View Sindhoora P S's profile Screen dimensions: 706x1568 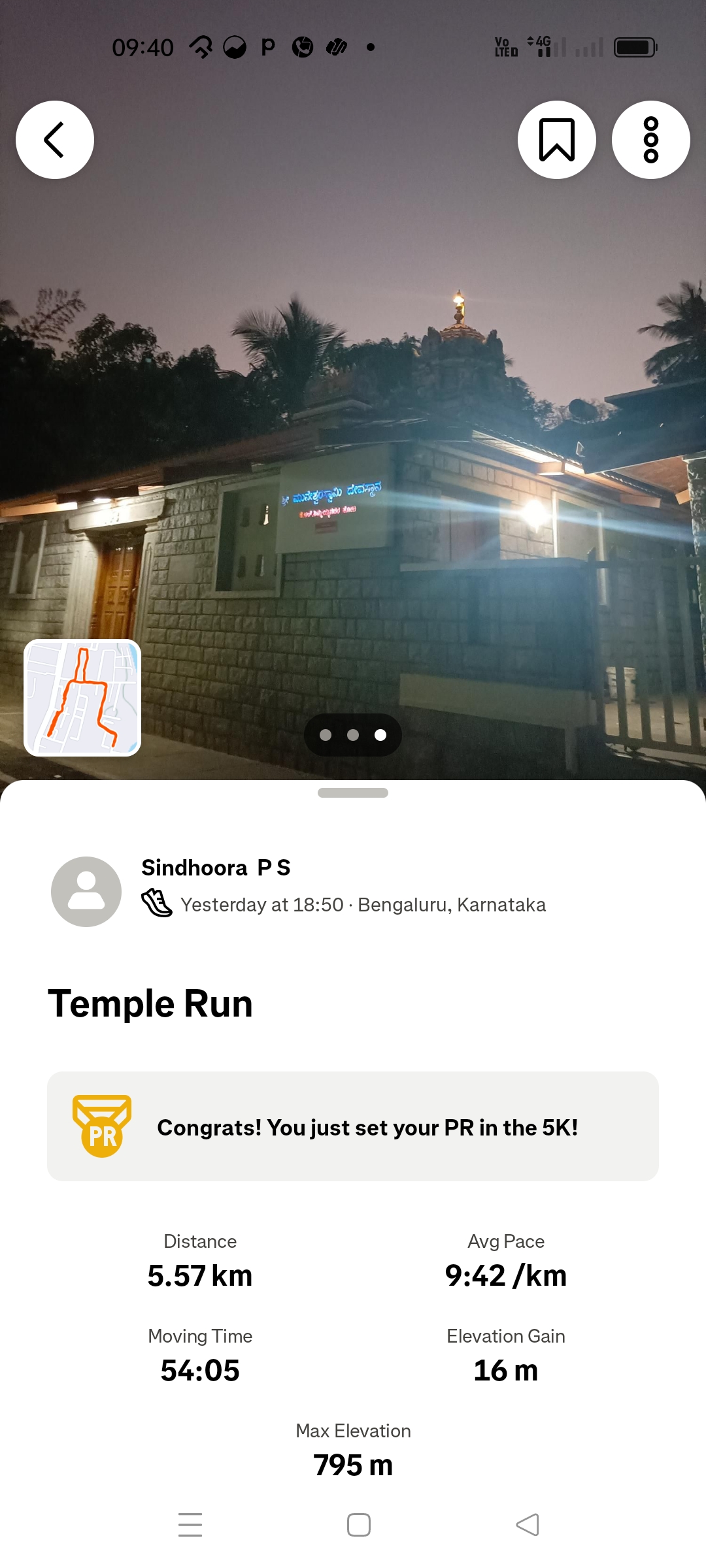point(86,892)
